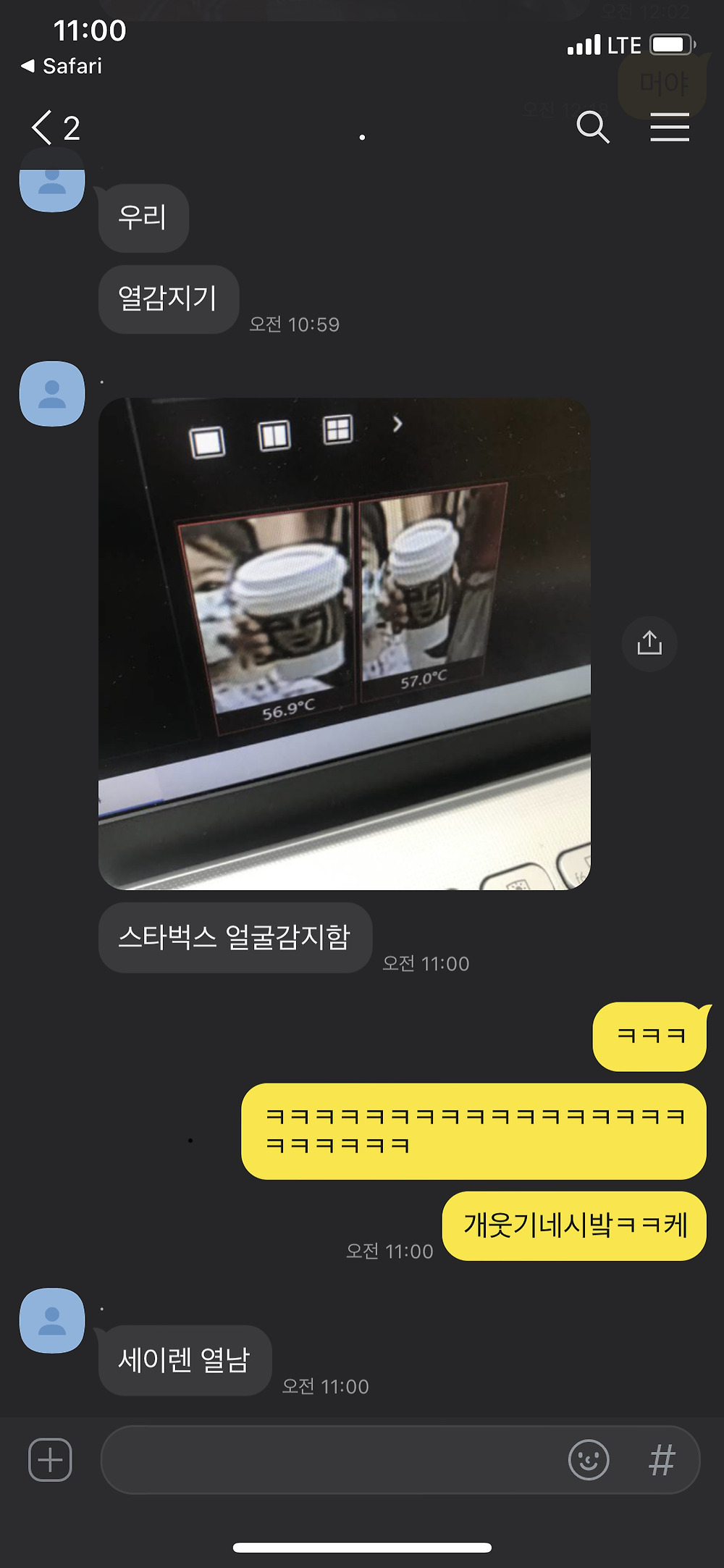The width and height of the screenshot is (724, 1568).
Task: Open the plus attachment menu
Action: coord(50,1459)
